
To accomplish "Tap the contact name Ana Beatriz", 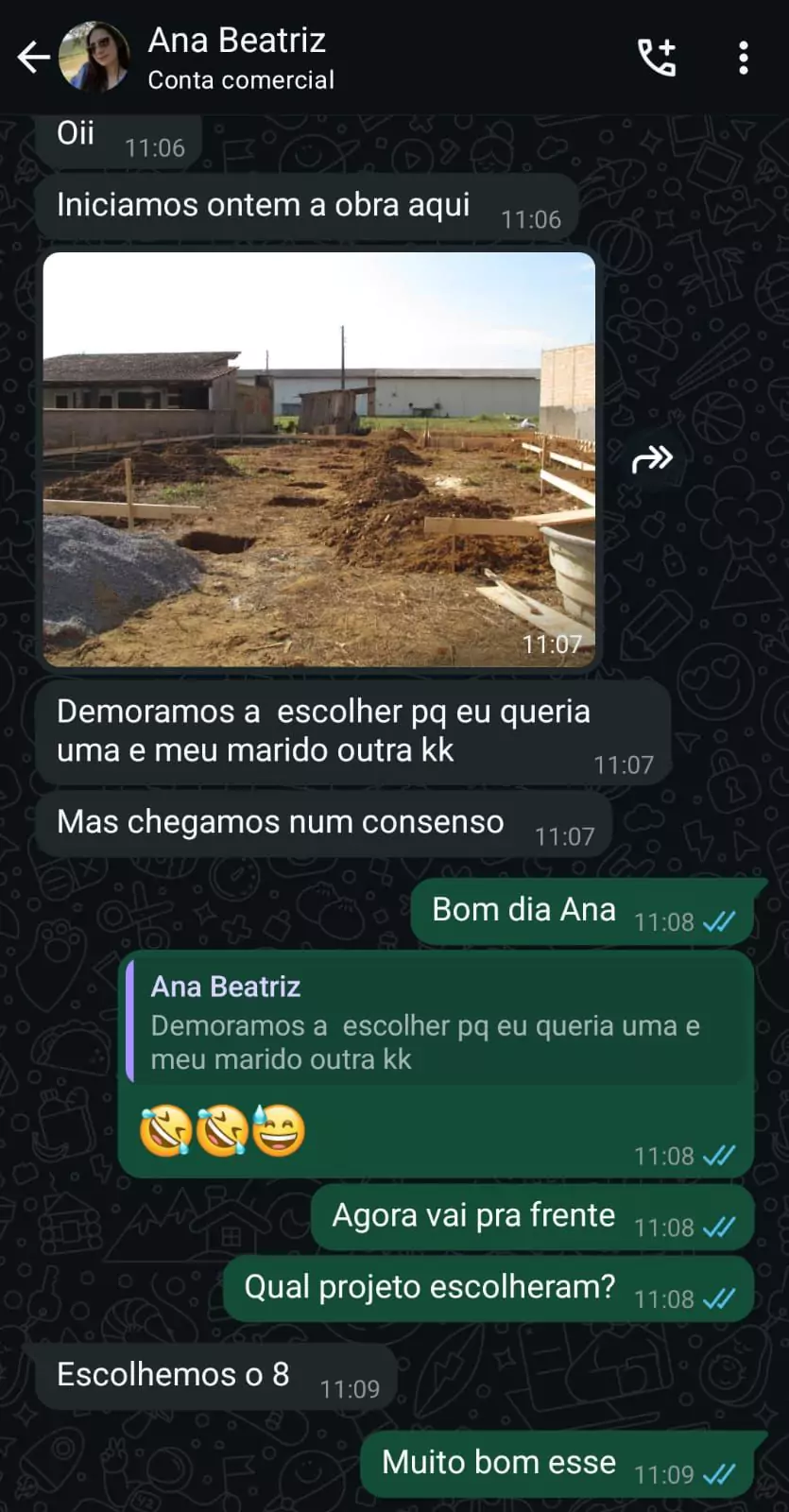I will pos(235,40).
